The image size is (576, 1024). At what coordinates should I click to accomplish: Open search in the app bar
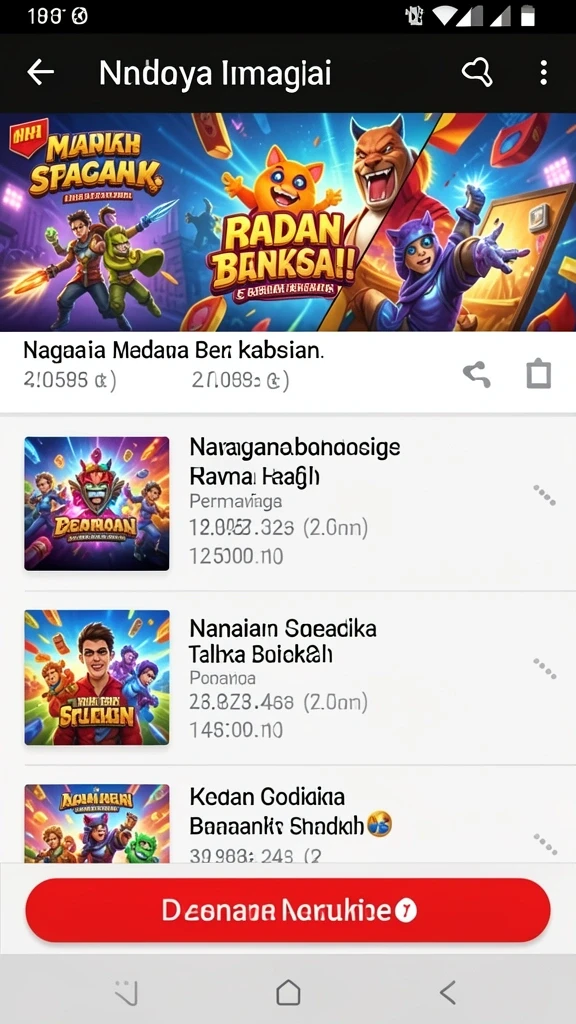(477, 72)
